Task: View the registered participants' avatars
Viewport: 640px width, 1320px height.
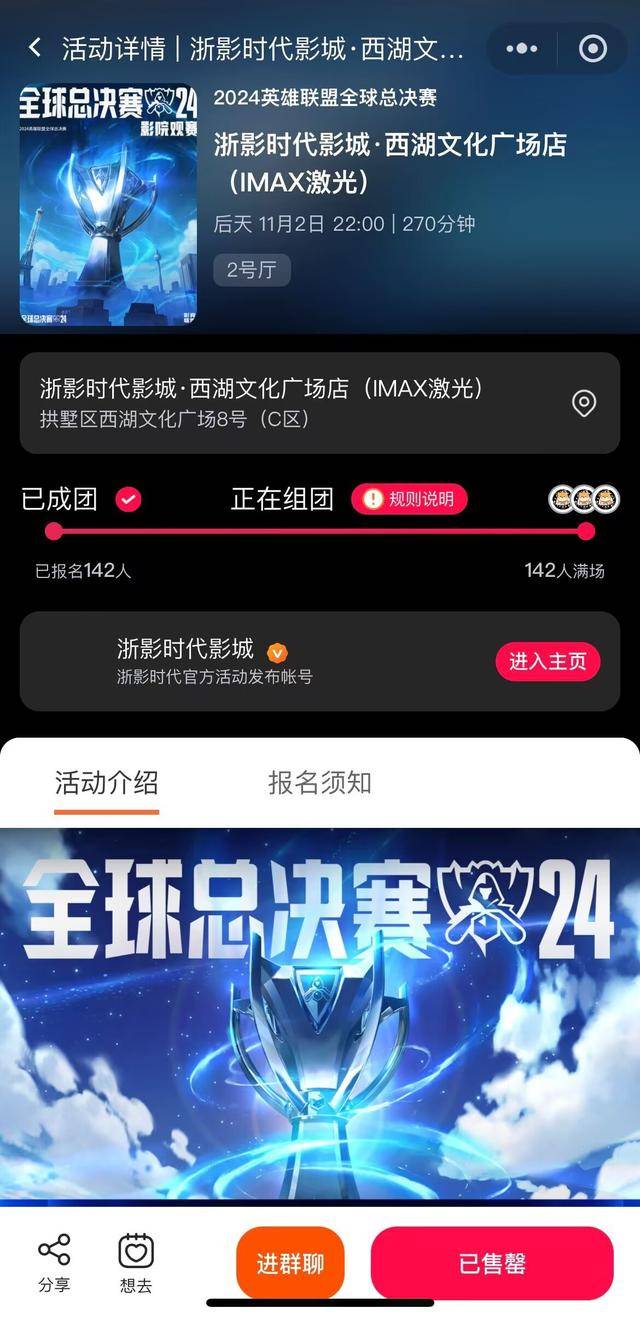Action: click(585, 499)
